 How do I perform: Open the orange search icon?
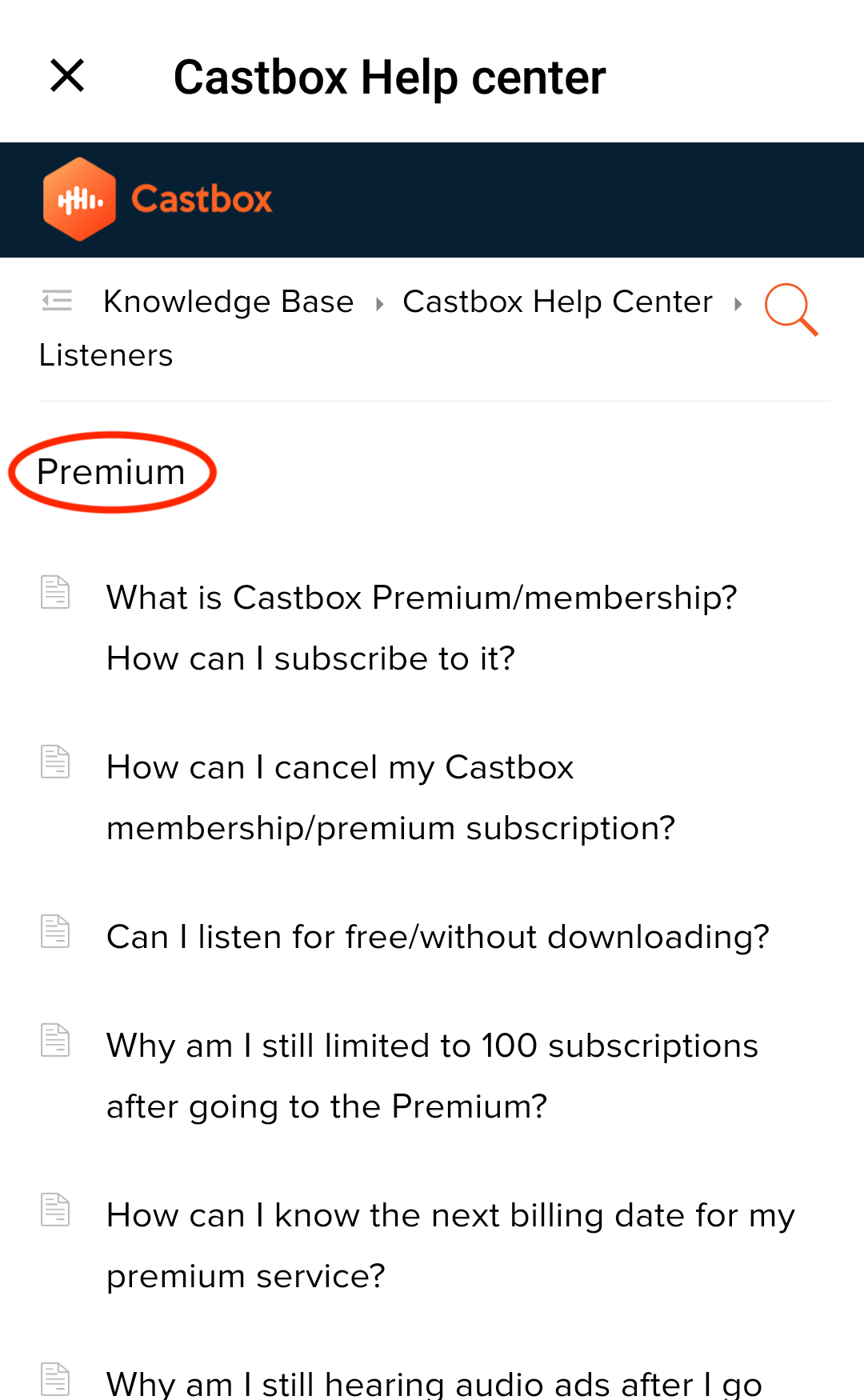point(790,310)
